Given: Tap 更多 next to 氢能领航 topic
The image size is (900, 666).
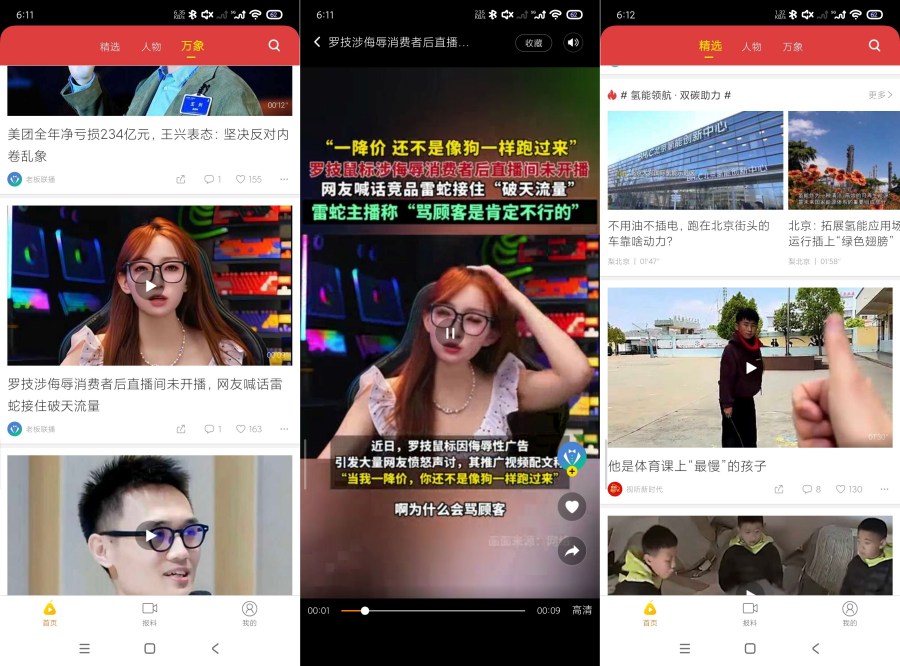Looking at the screenshot, I should click(879, 95).
